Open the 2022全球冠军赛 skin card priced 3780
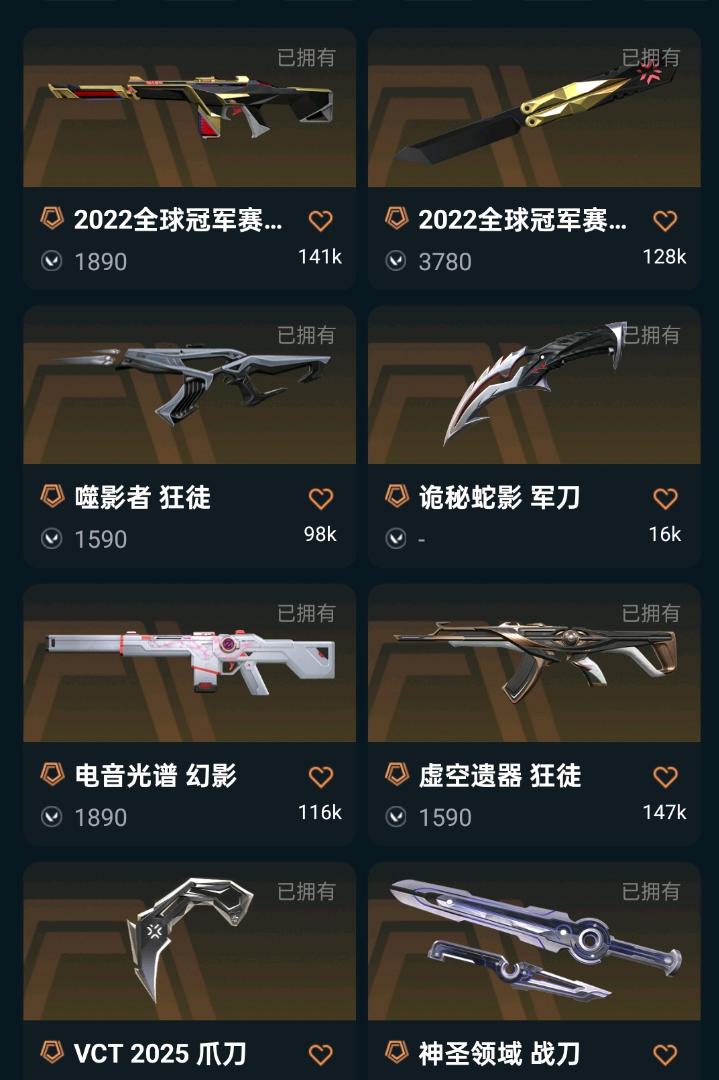Image resolution: width=719 pixels, height=1080 pixels. tap(534, 110)
